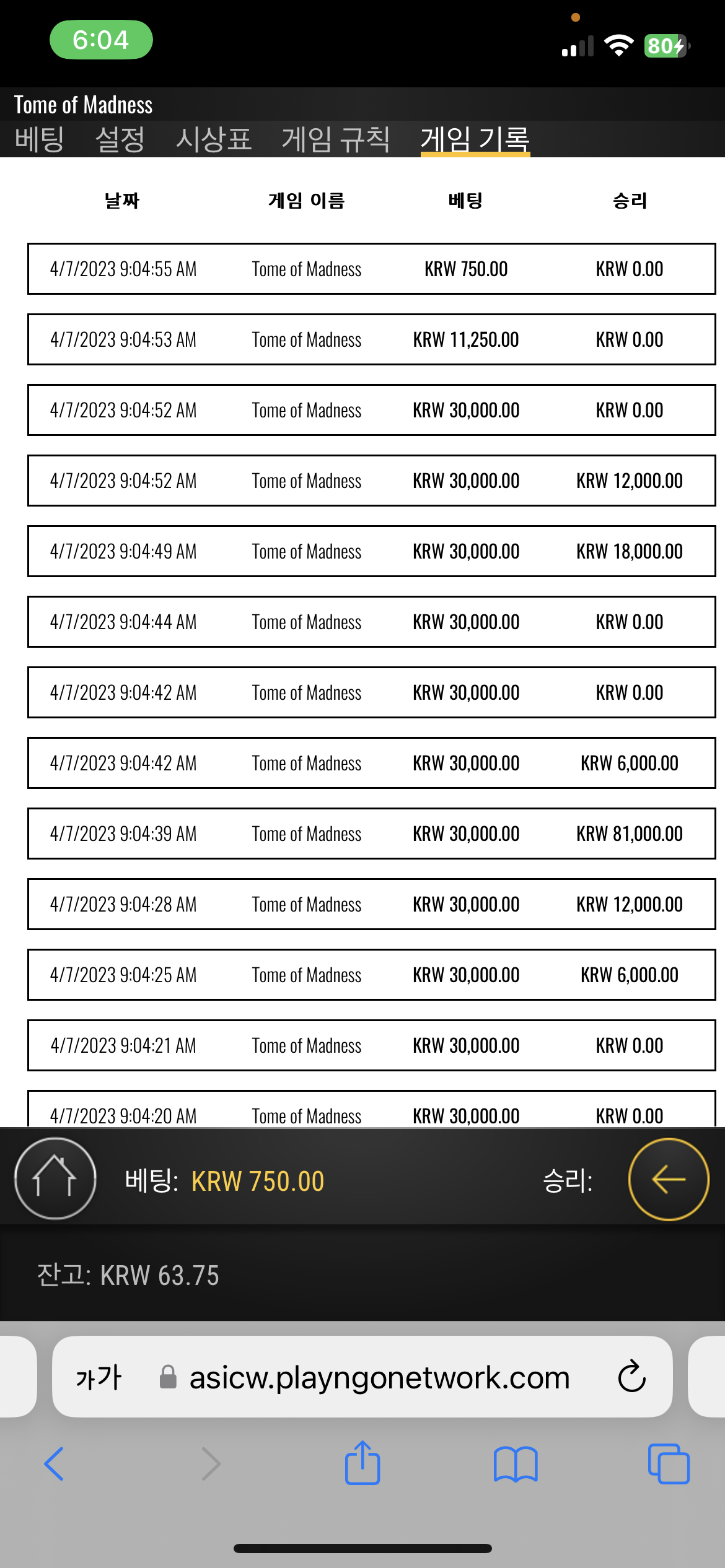Open the 가가 text size menu
Image resolution: width=725 pixels, height=1568 pixels.
click(x=99, y=1377)
